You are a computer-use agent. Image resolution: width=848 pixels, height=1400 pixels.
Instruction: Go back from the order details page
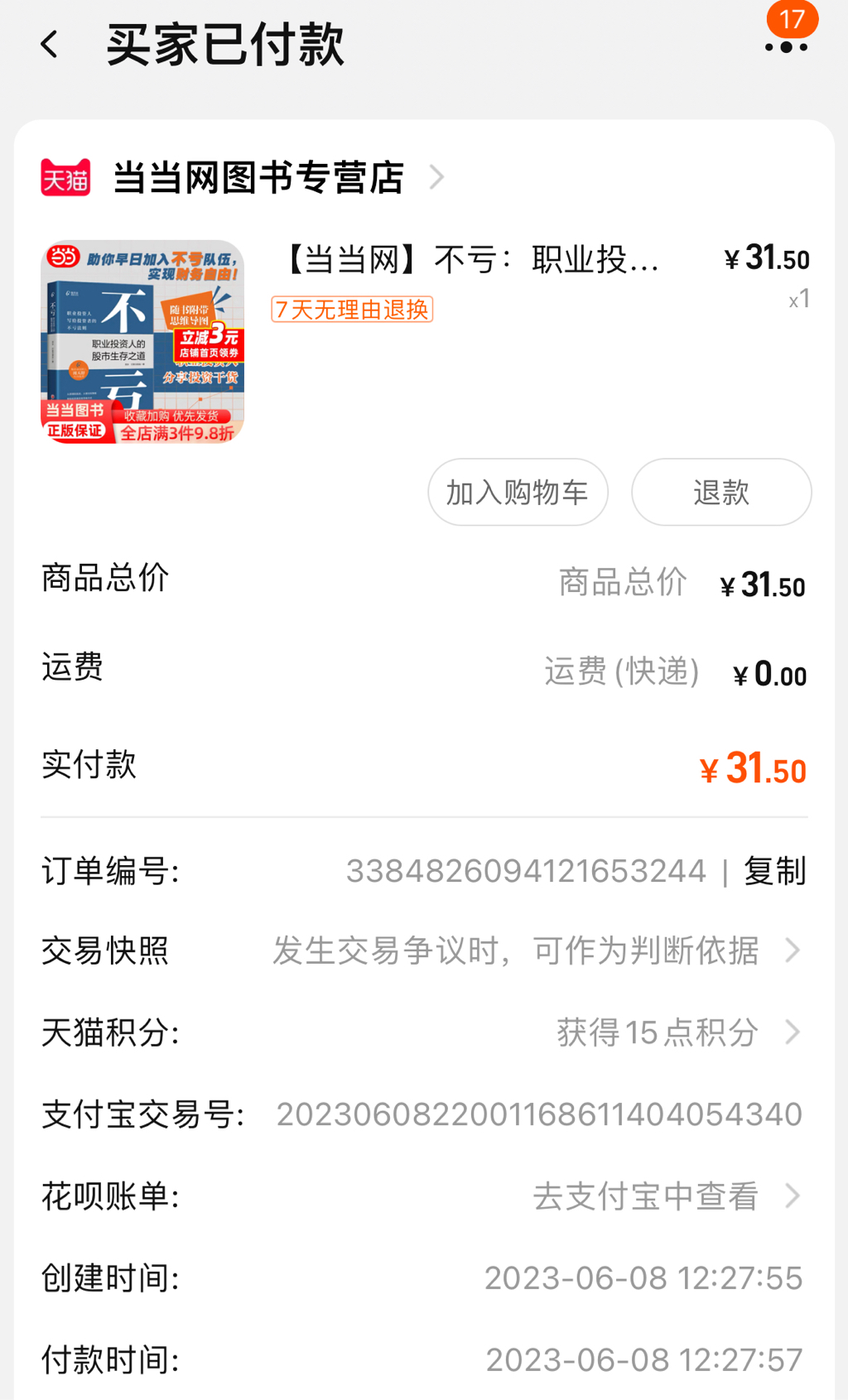(50, 45)
